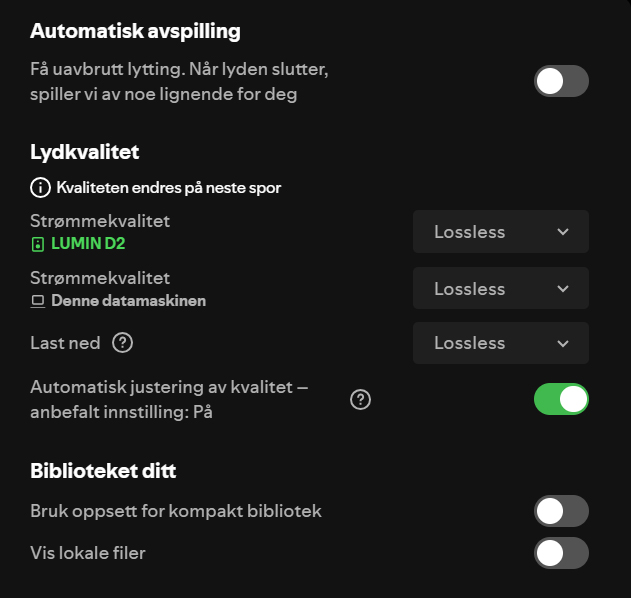Tap the help icon next to Last ned
Screen dimensions: 631x598
(x=123, y=343)
